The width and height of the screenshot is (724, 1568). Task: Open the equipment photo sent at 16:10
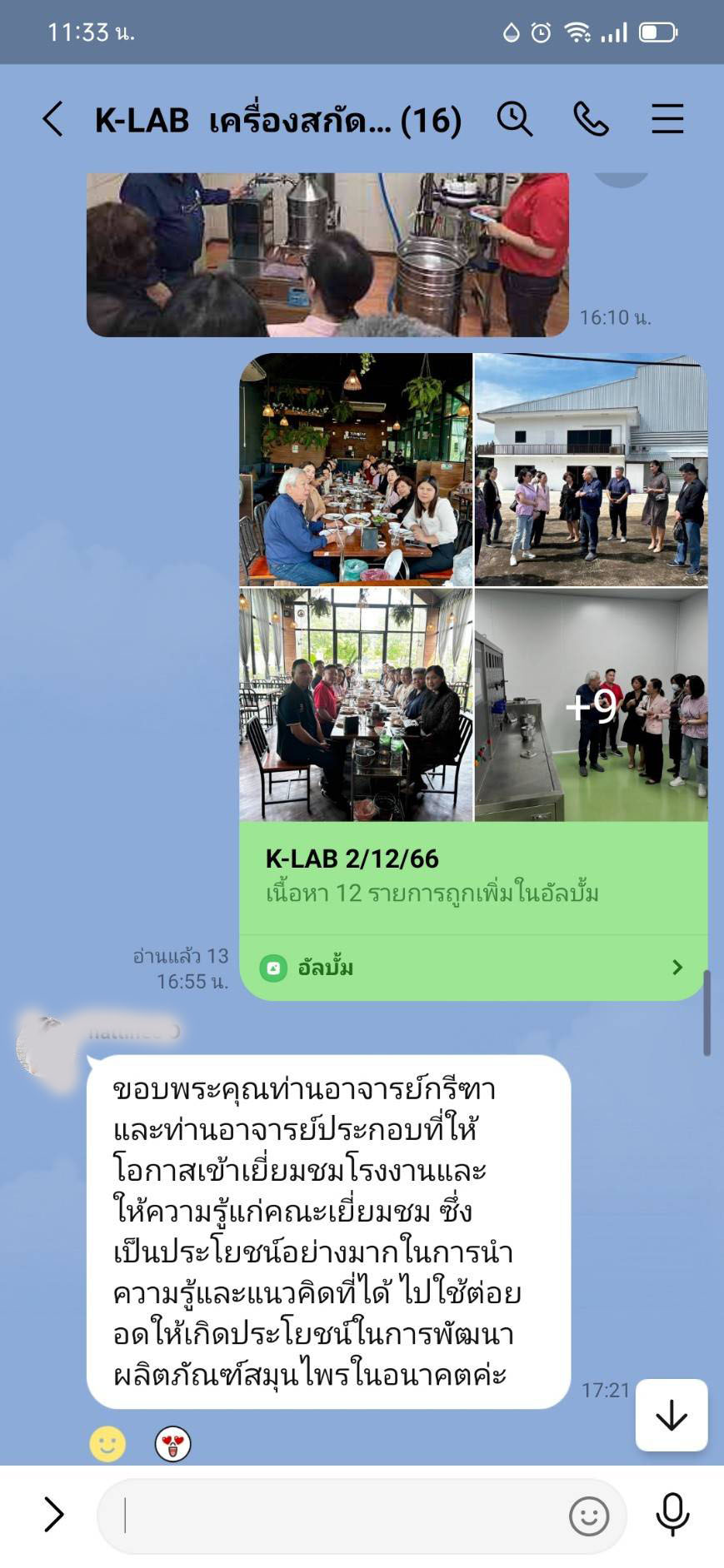(327, 254)
